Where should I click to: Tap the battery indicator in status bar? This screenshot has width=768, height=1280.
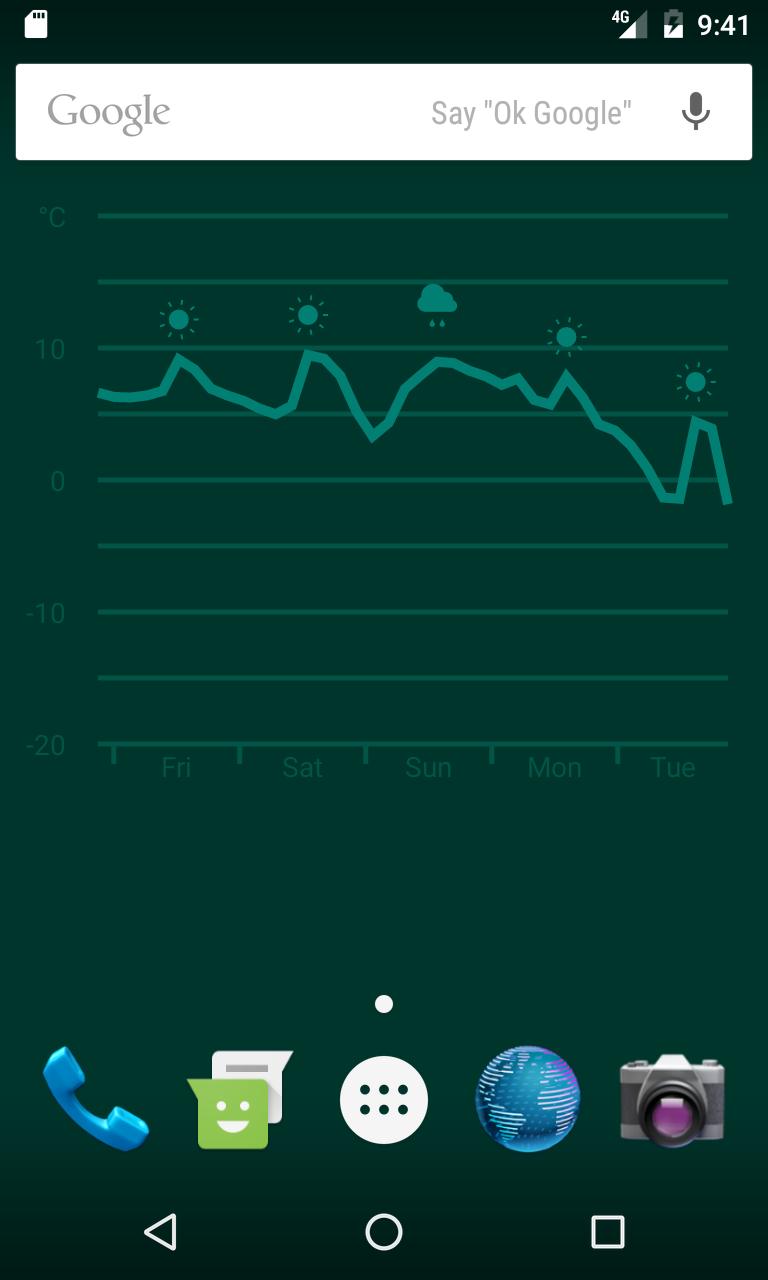[672, 24]
